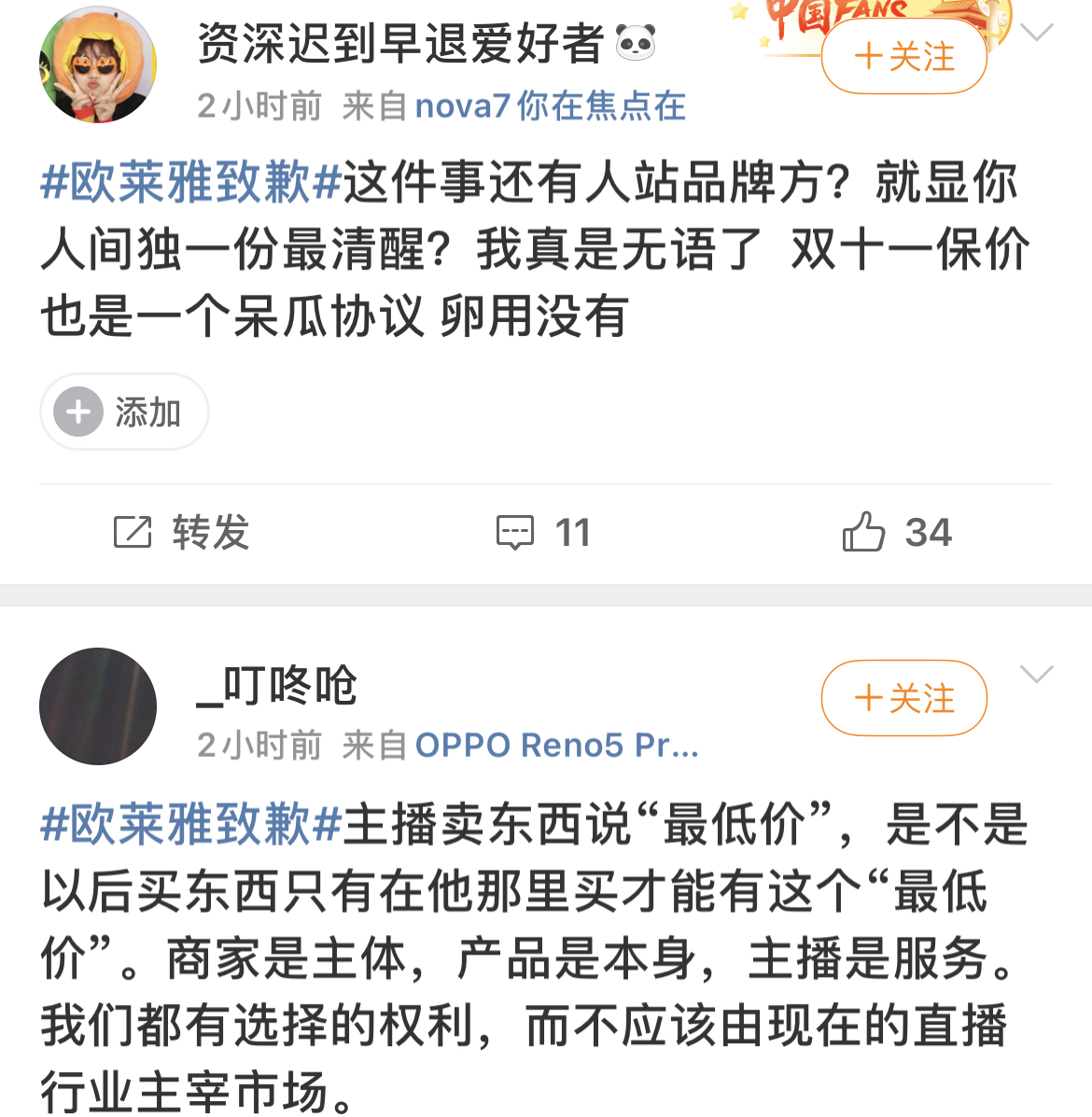Expand the chevron menu on first post
This screenshot has height=1117, width=1092.
click(1036, 31)
